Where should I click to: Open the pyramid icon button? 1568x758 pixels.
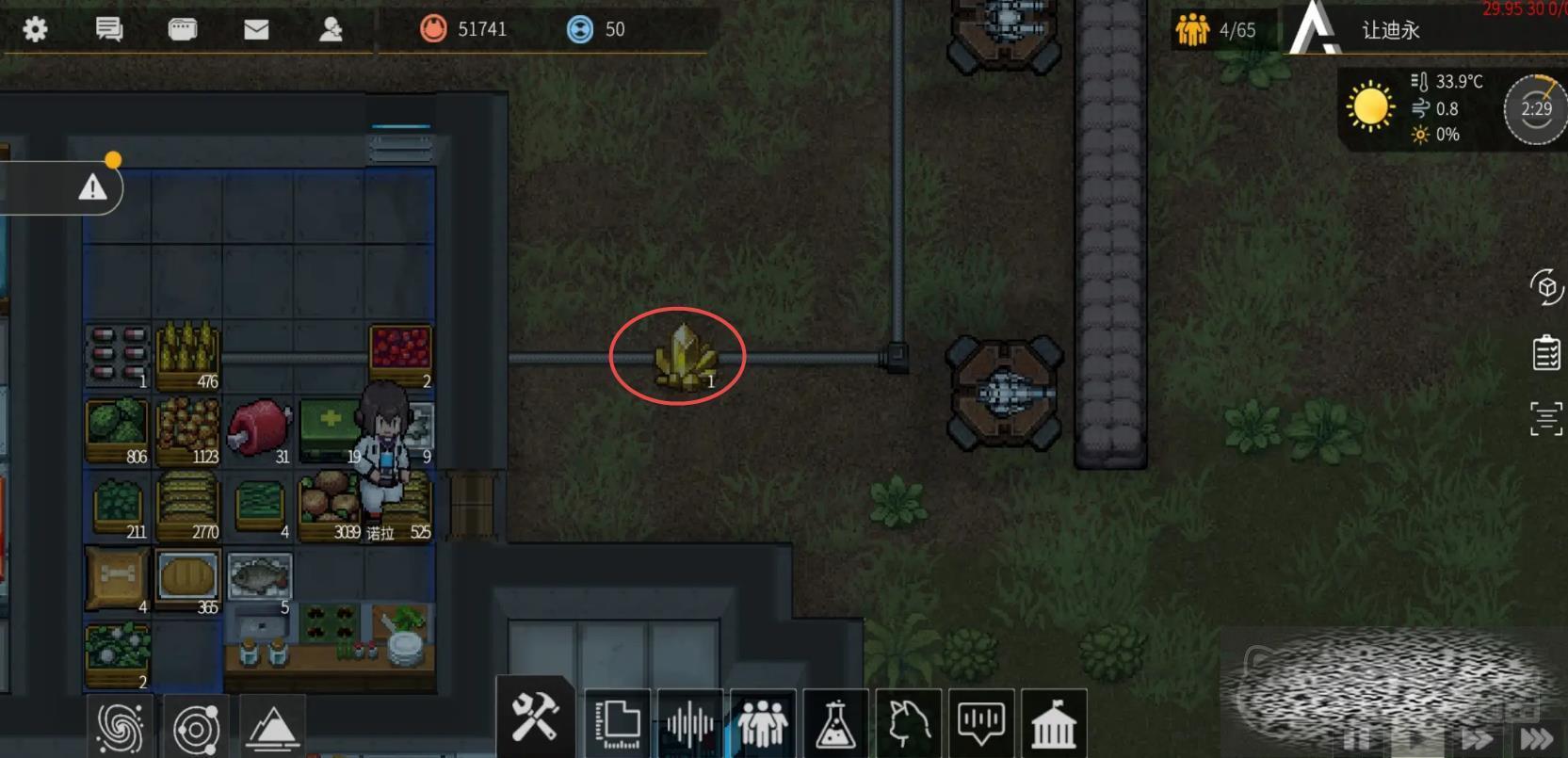[273, 729]
